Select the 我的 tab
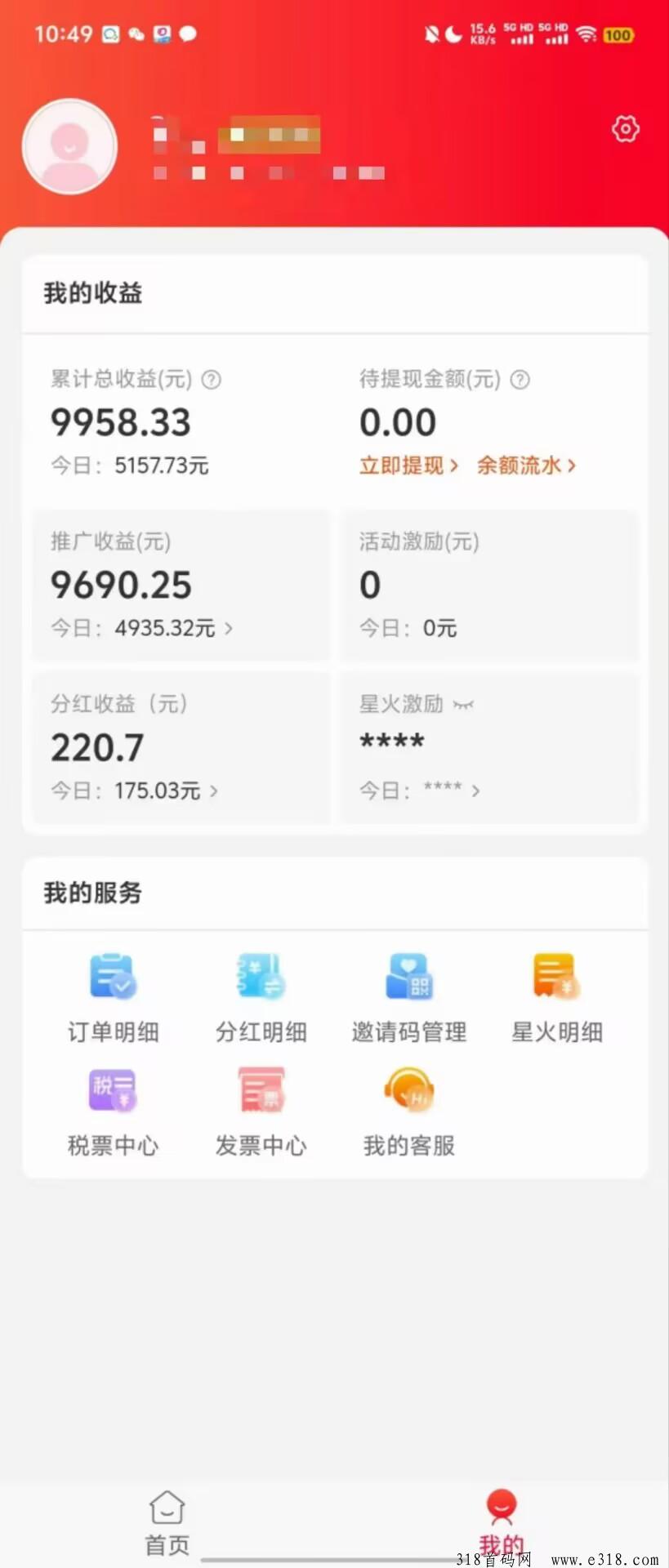 (x=501, y=1522)
